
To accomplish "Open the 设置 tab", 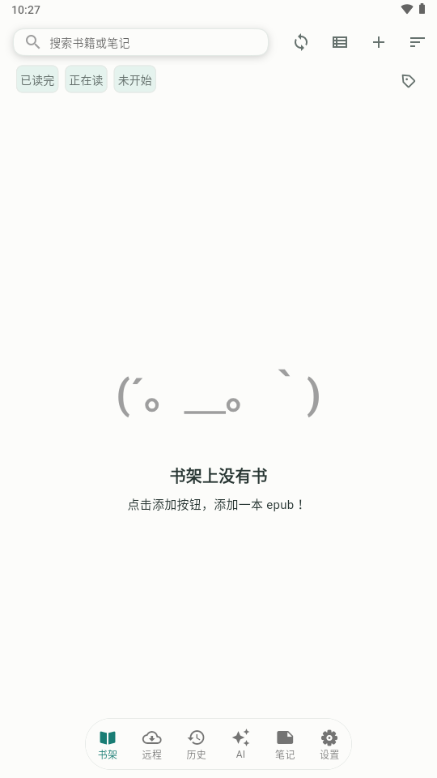I will pyautogui.click(x=329, y=745).
